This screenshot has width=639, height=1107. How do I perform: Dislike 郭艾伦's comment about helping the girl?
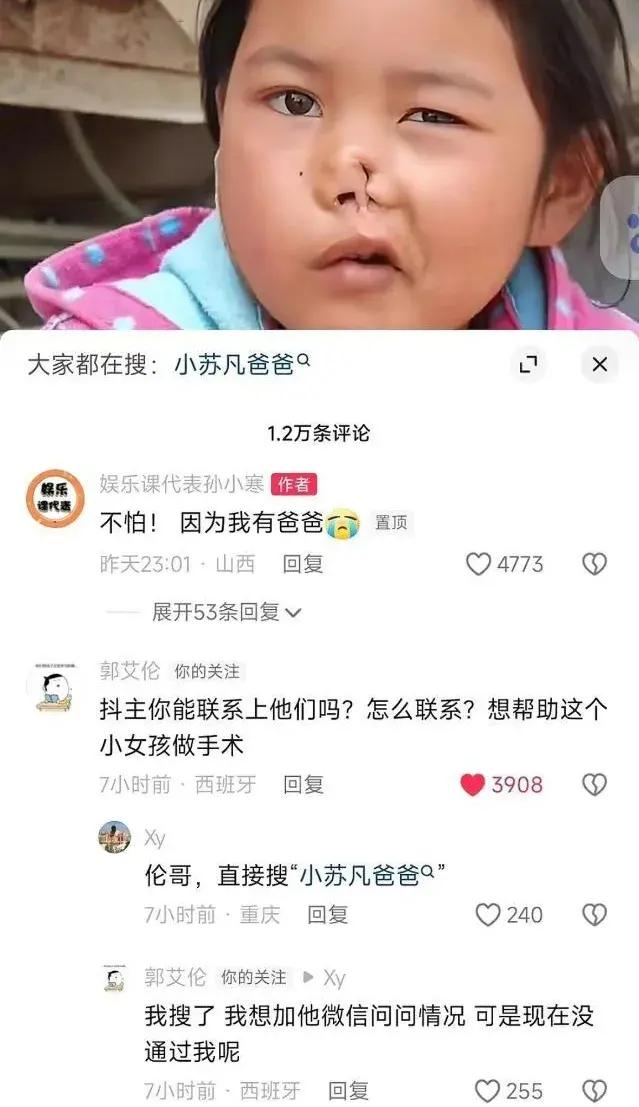(594, 784)
